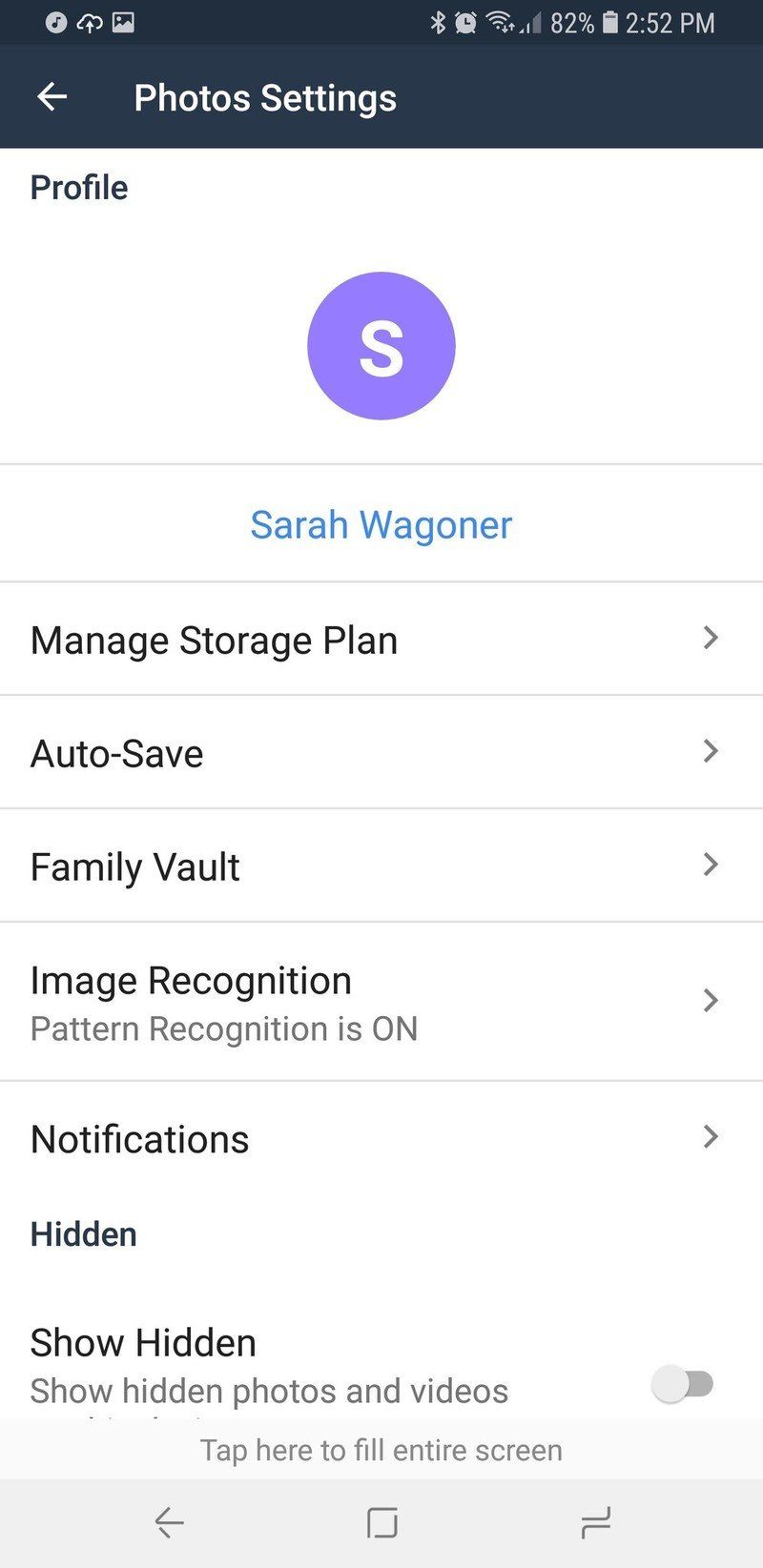
Task: Open Image Recognition settings
Action: [710, 1000]
